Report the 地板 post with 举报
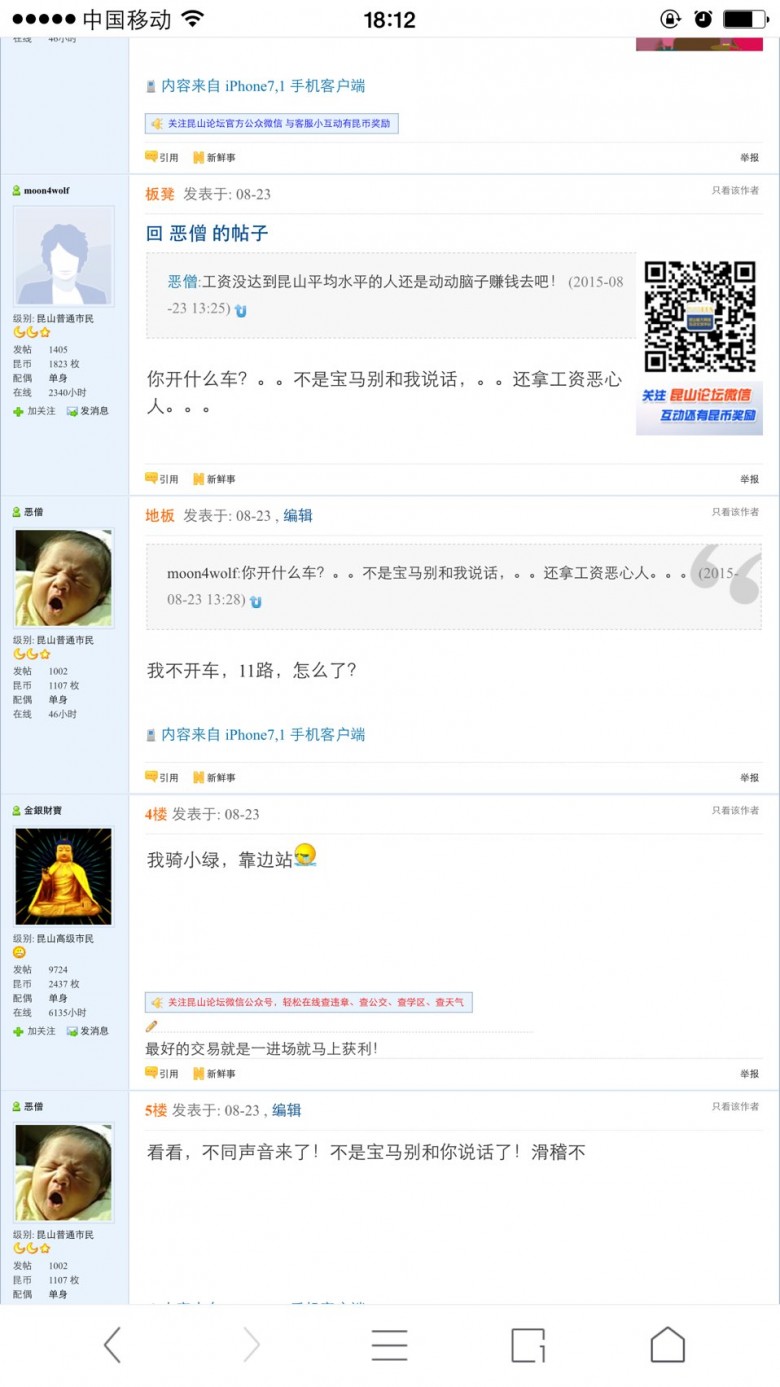 (749, 777)
